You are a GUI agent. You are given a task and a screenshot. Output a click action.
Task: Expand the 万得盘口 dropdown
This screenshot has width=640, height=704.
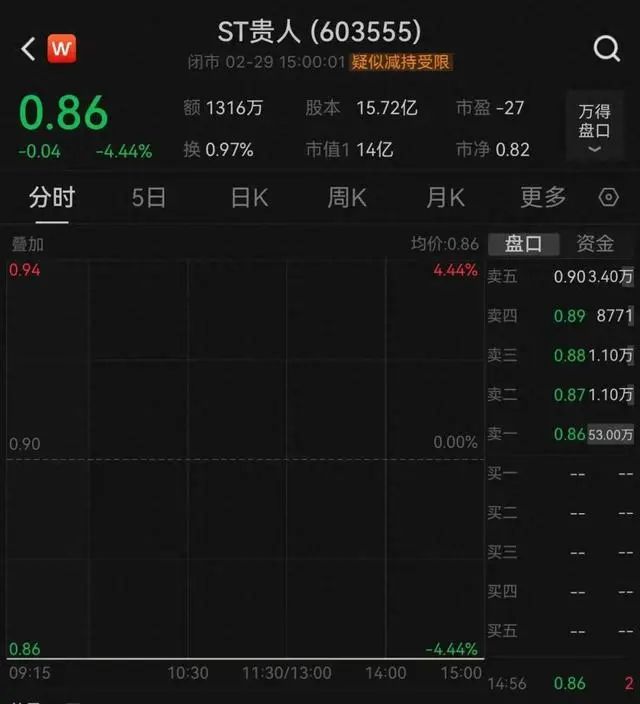pyautogui.click(x=594, y=127)
